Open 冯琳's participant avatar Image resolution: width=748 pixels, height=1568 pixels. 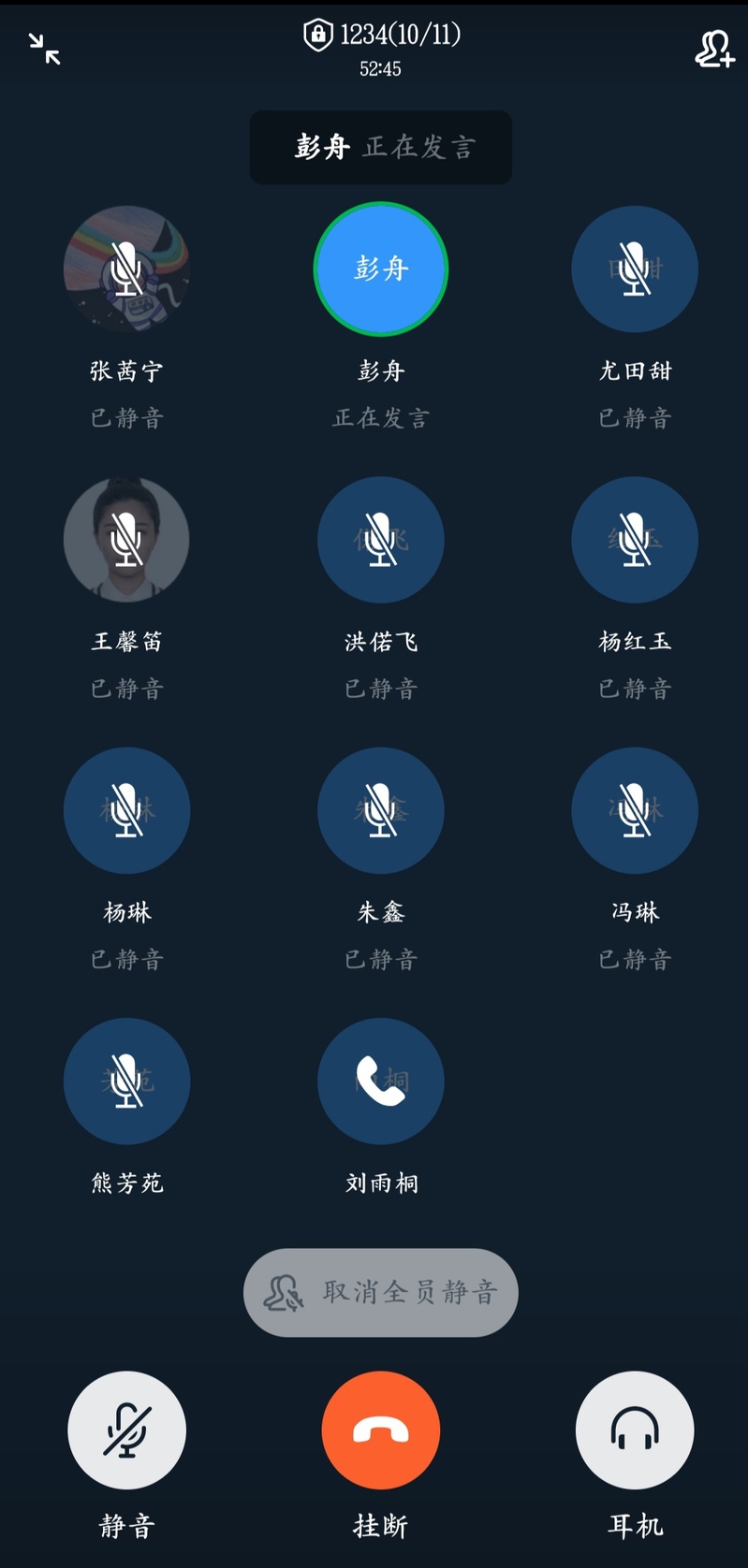[x=635, y=810]
